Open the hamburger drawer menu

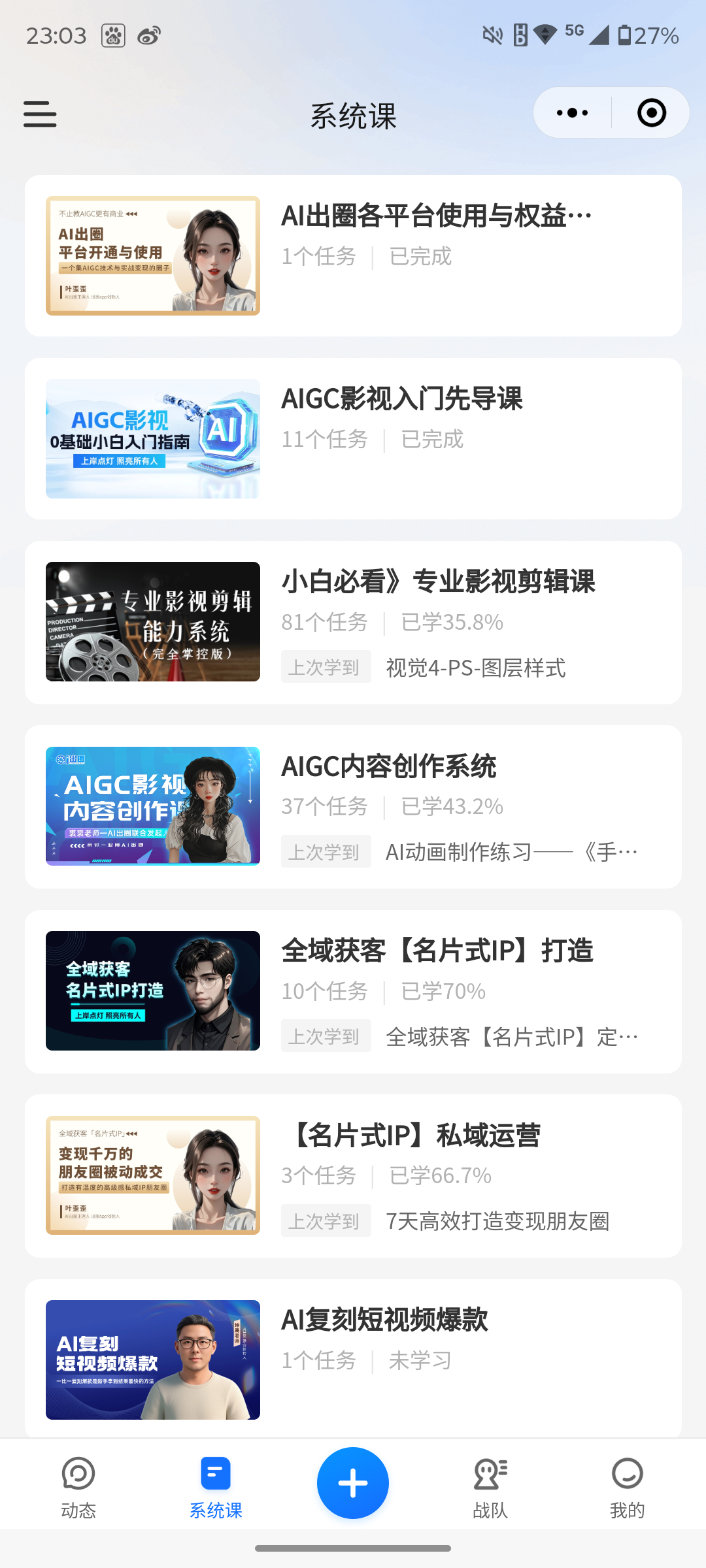[40, 114]
